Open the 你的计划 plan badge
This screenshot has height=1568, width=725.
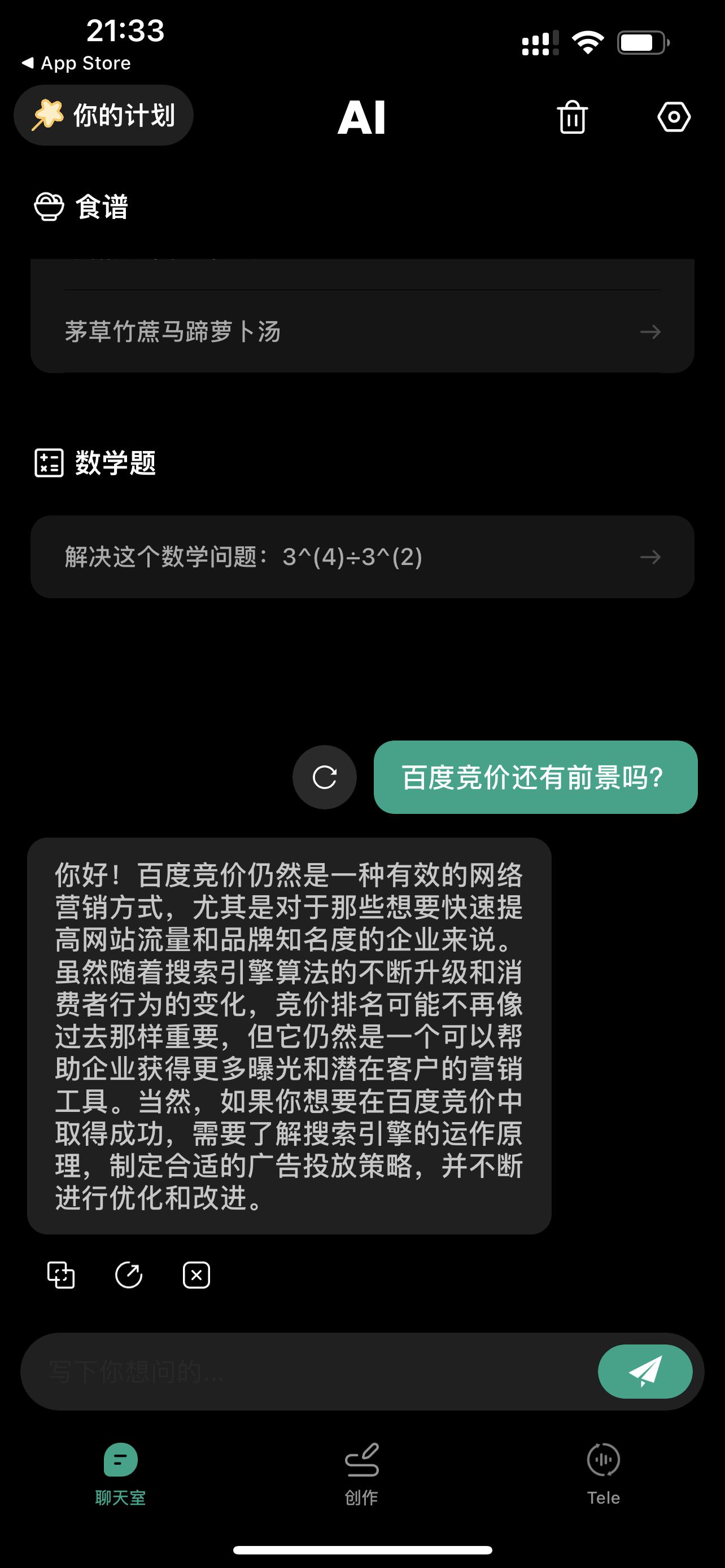coord(103,115)
